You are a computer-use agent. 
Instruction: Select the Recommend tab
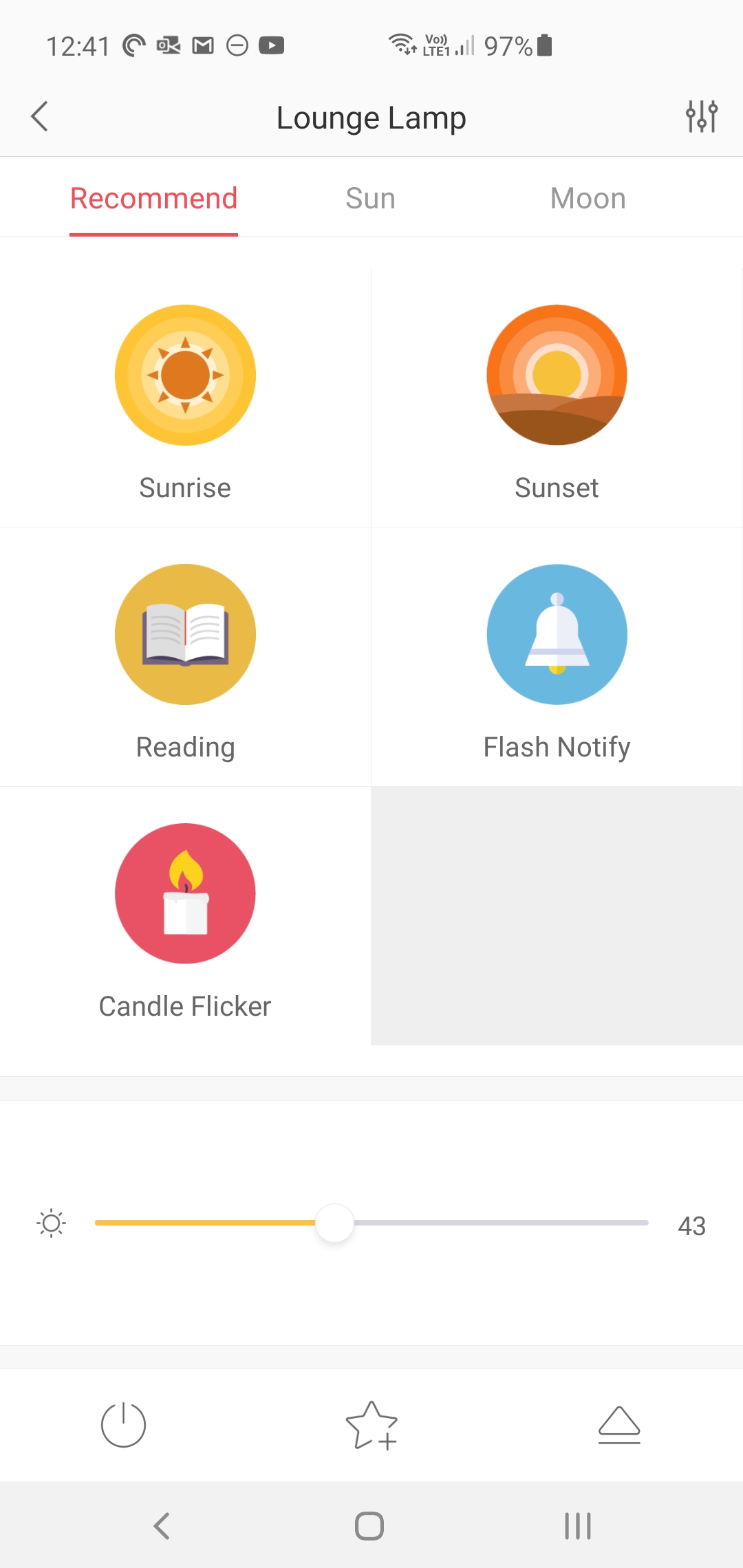coord(153,199)
